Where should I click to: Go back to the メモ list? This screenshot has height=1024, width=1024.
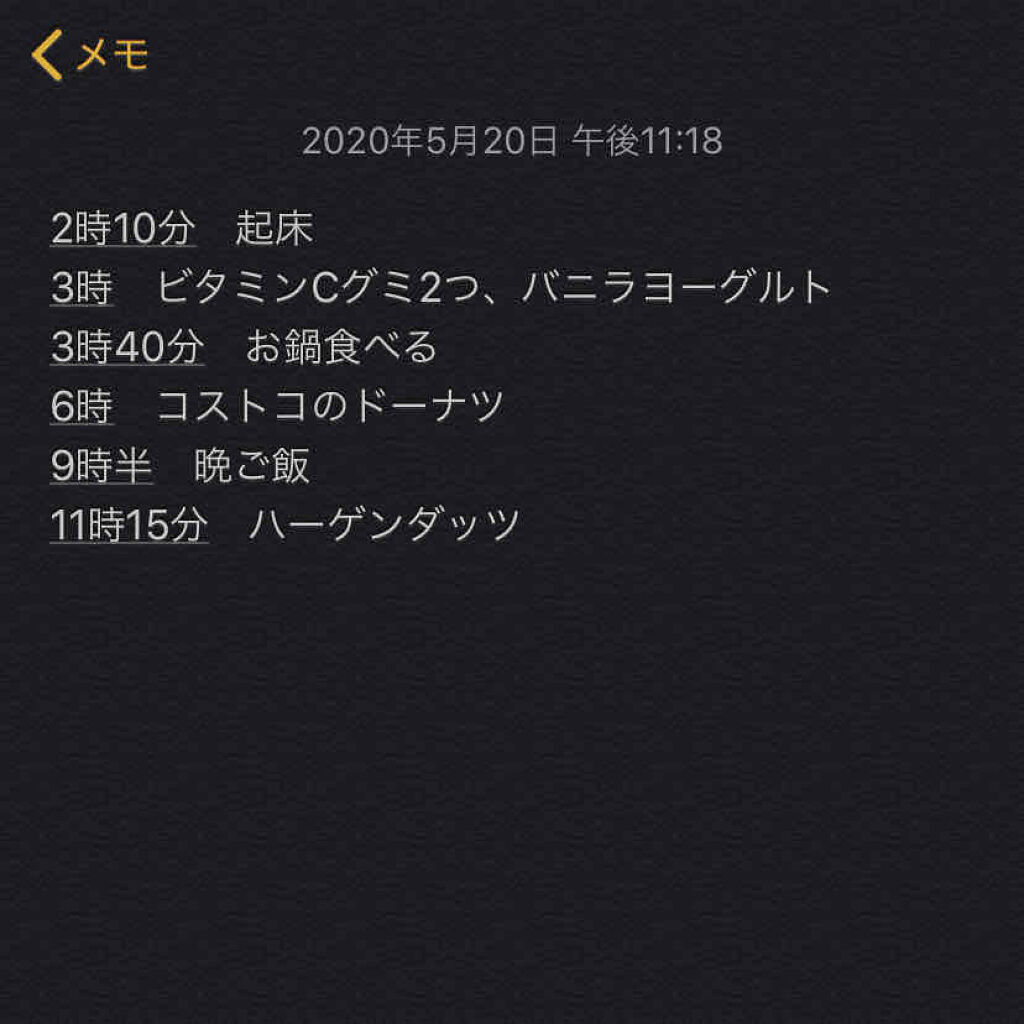[x=90, y=54]
